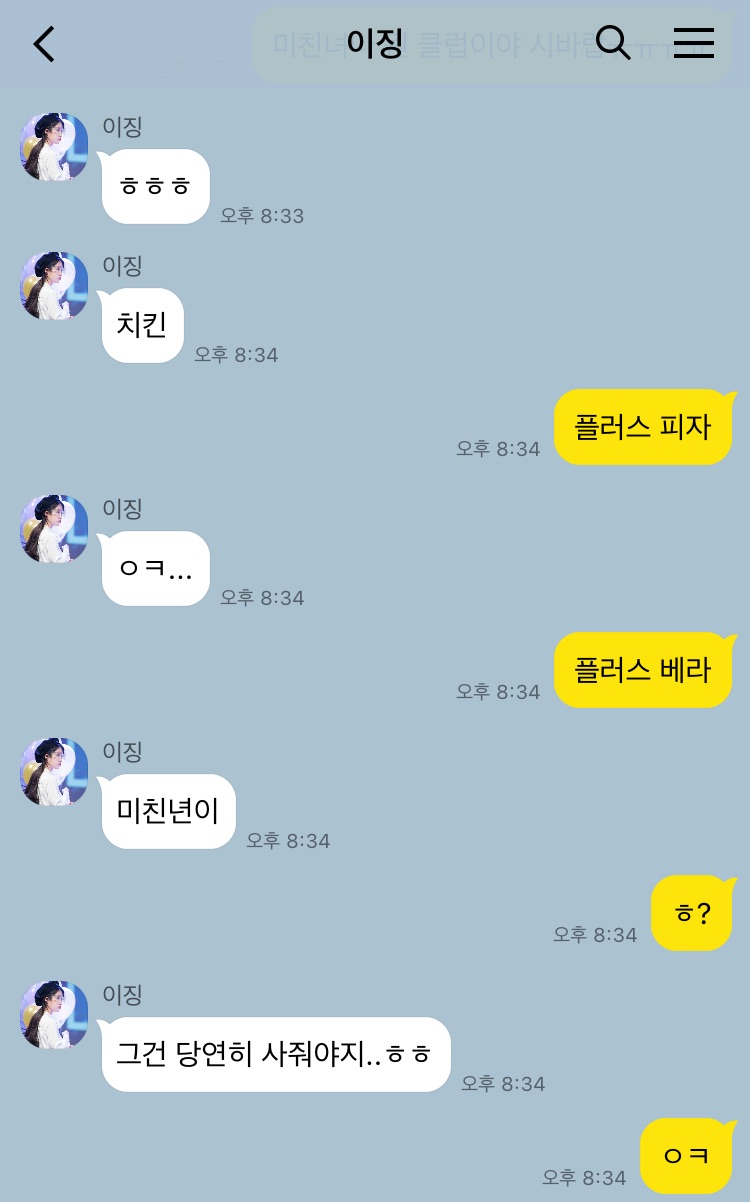Go back to the chat list

pyautogui.click(x=44, y=43)
